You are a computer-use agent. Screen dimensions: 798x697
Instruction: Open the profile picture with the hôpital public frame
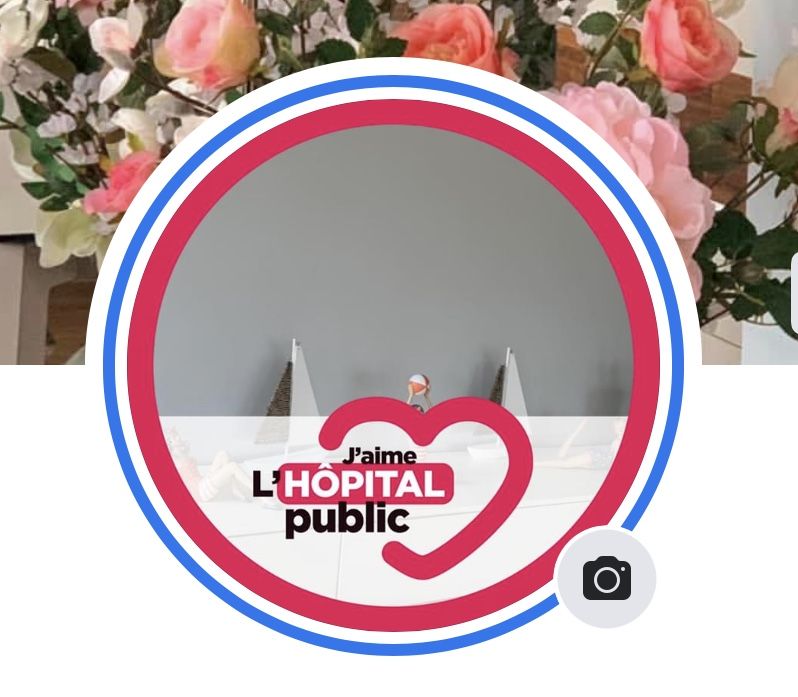(x=392, y=330)
